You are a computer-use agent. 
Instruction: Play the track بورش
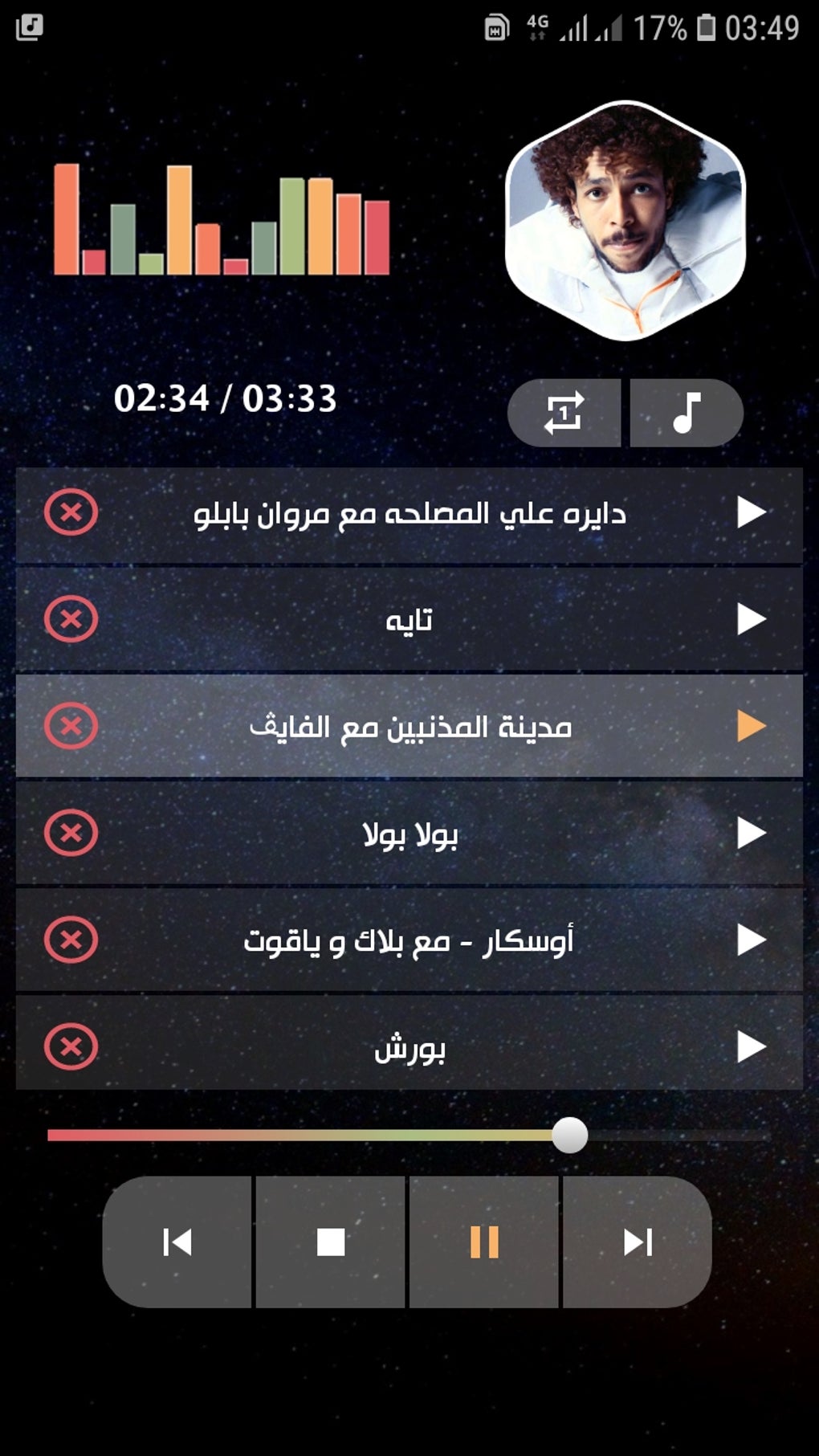[751, 1046]
